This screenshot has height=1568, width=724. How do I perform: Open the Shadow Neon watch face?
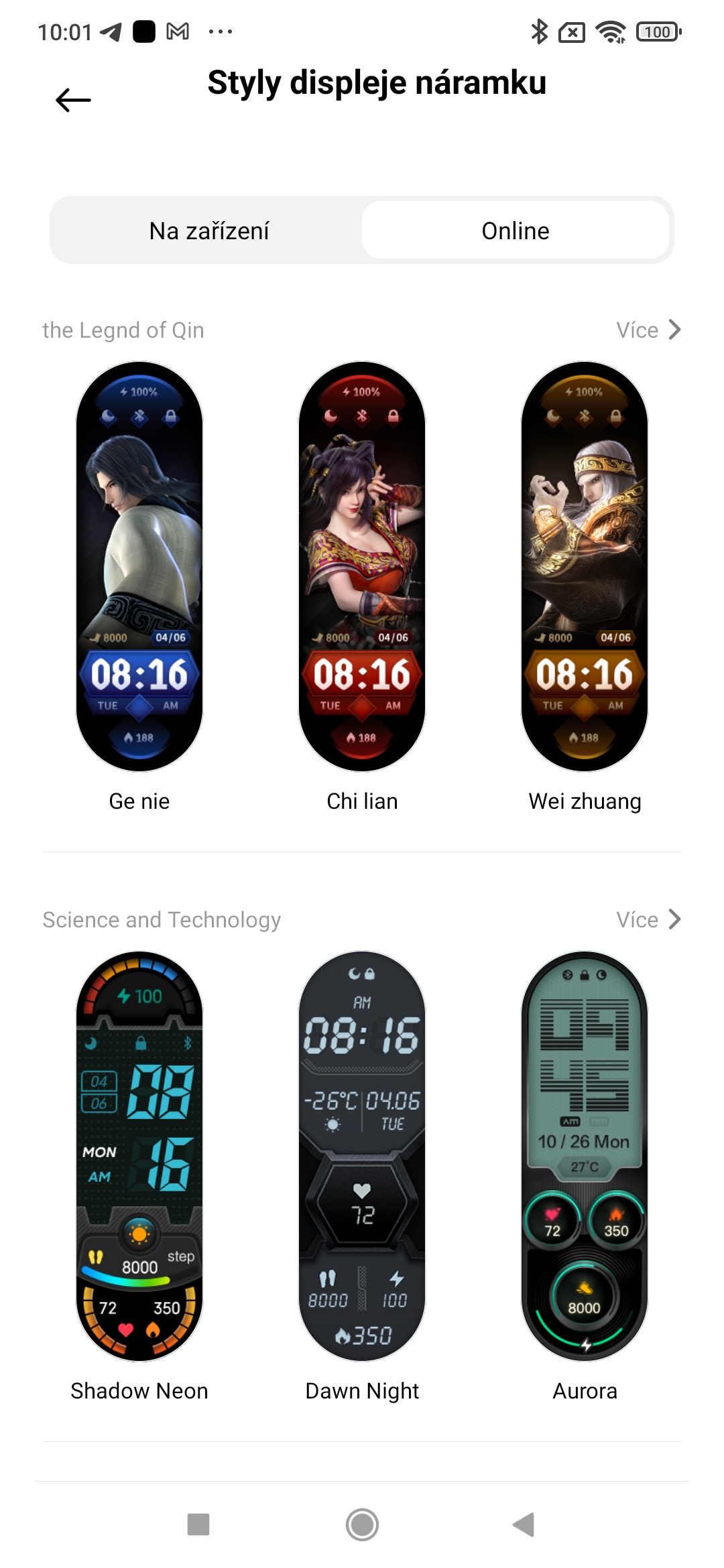coord(139,1157)
